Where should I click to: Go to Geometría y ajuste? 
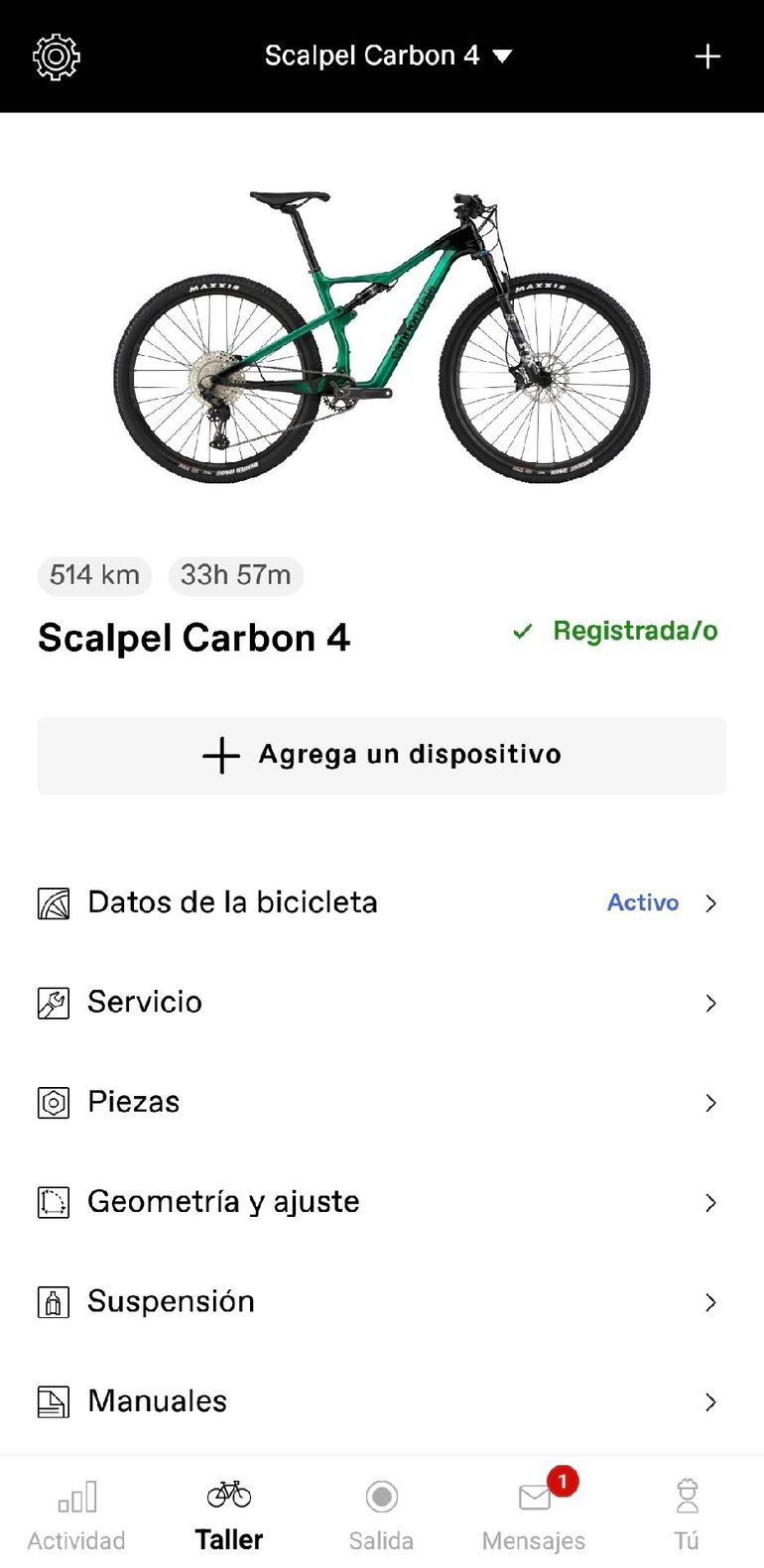pyautogui.click(x=381, y=1202)
